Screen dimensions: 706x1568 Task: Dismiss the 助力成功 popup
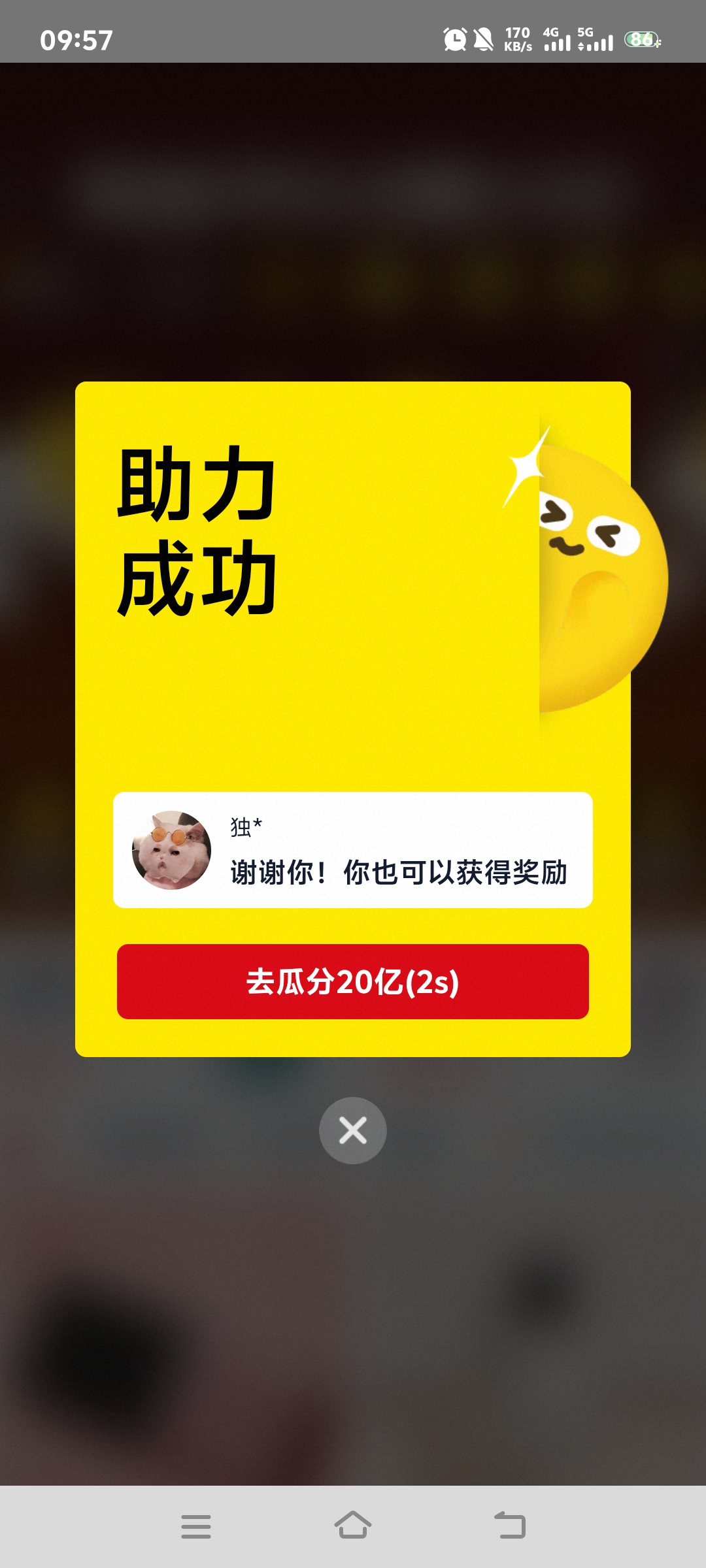[x=353, y=1130]
